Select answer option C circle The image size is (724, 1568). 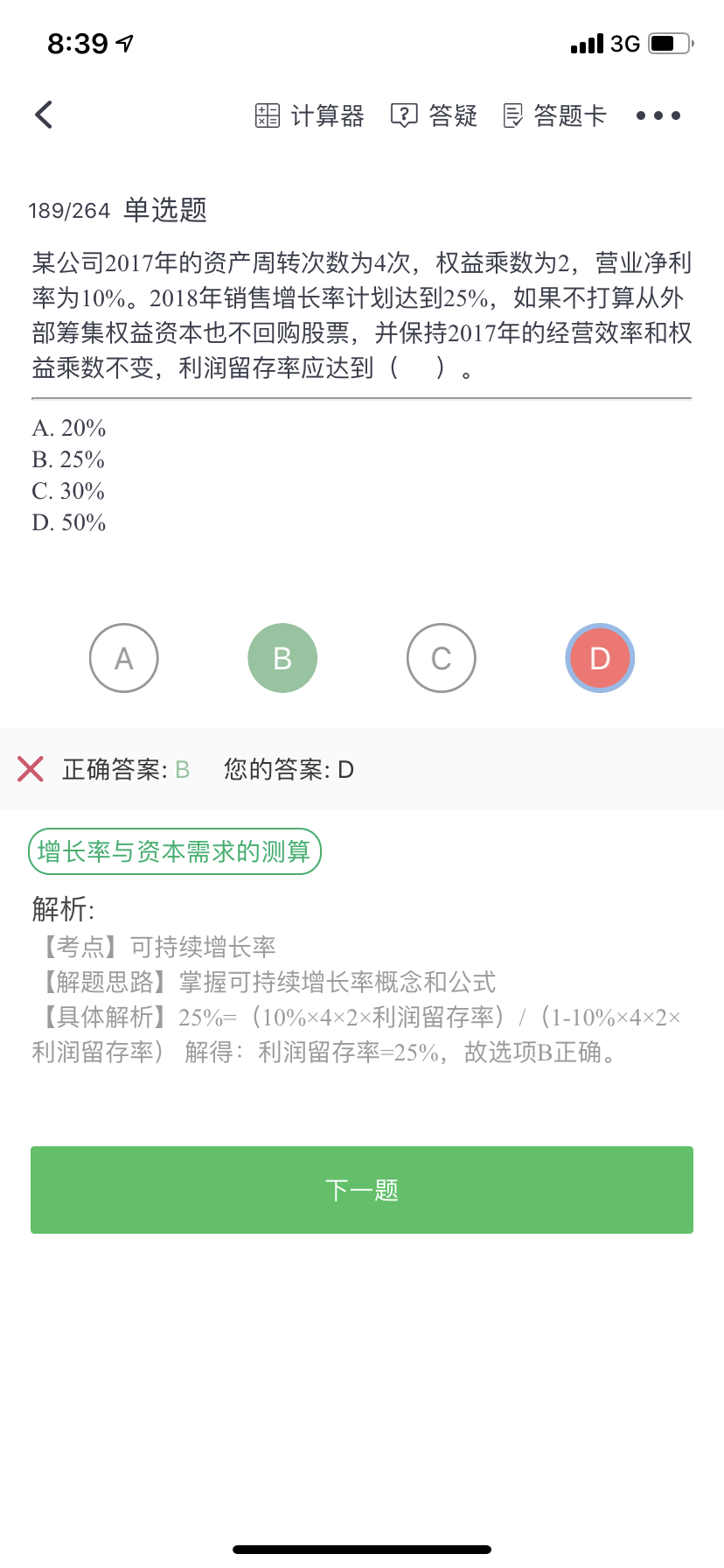[x=442, y=658]
